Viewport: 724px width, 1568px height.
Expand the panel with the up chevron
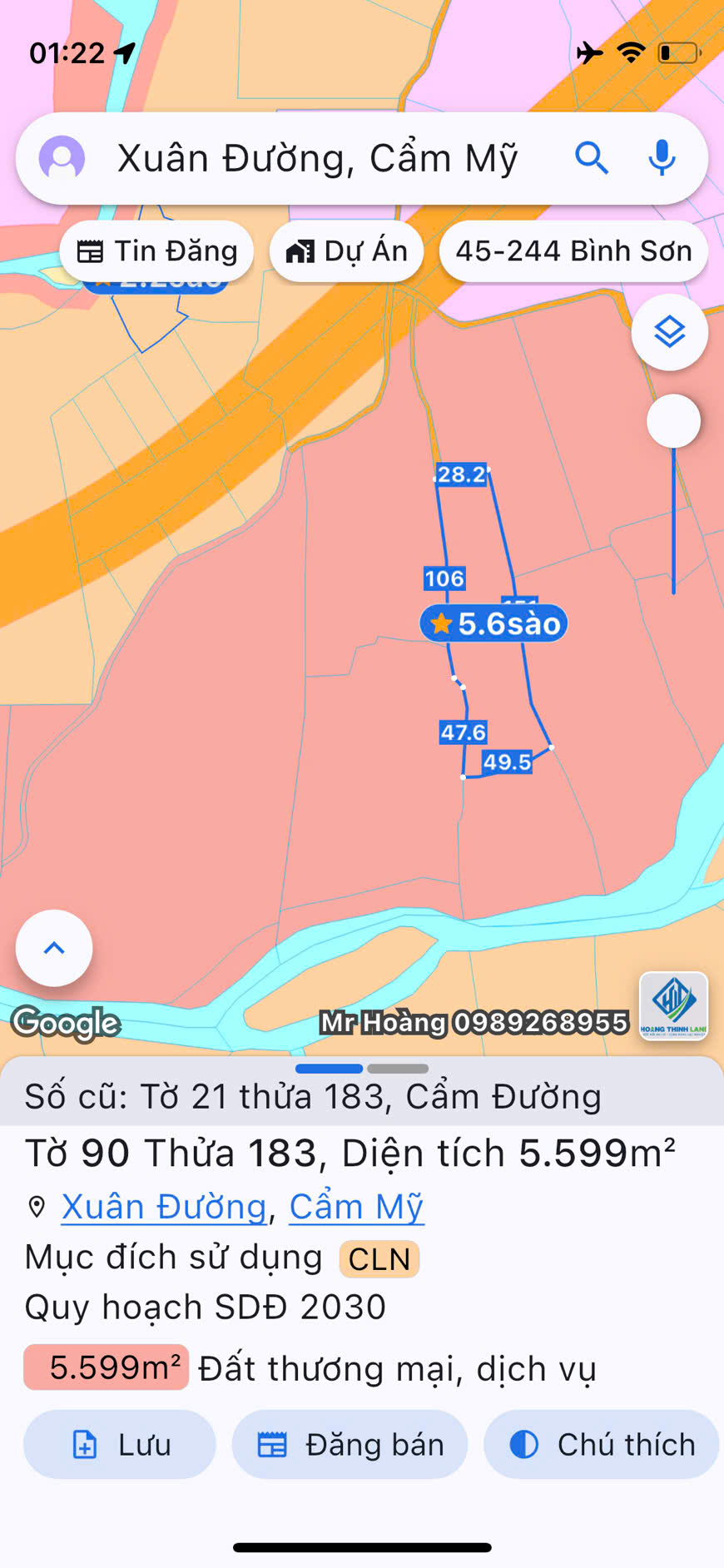54,948
